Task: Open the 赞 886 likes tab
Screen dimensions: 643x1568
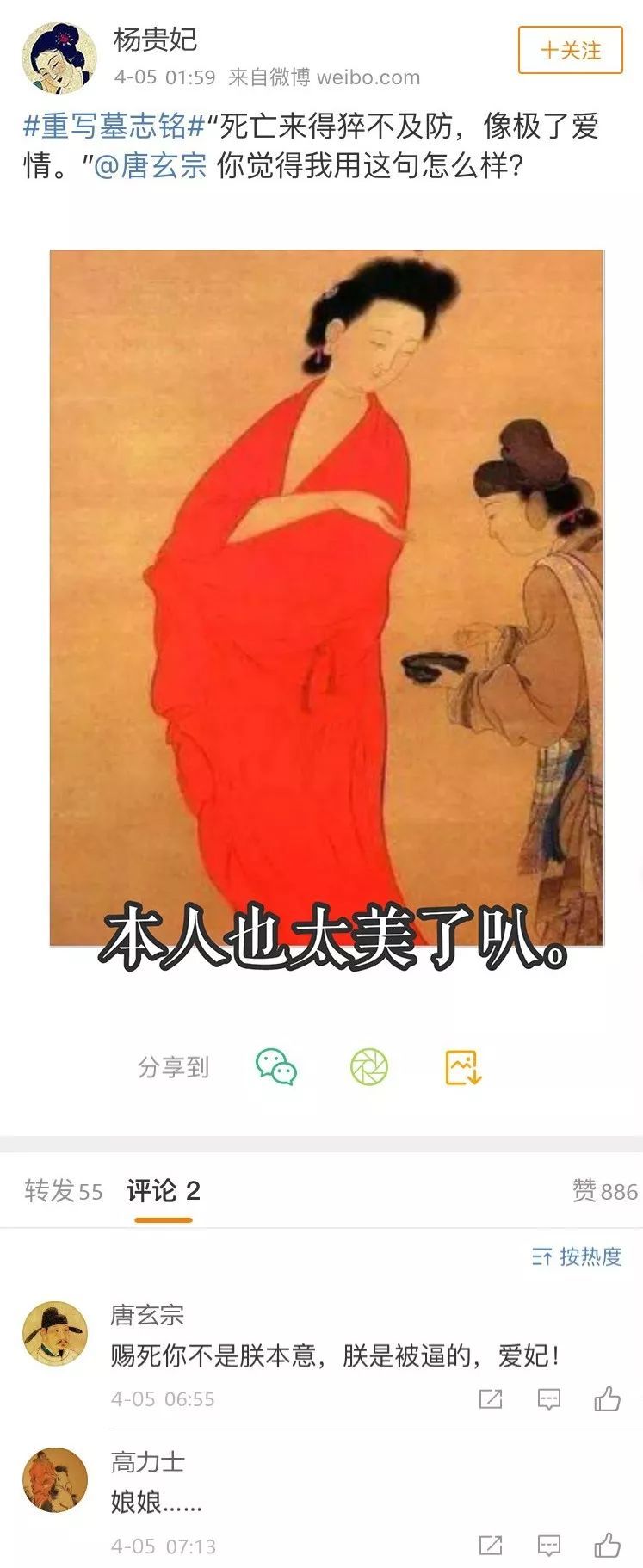Action: pyautogui.click(x=604, y=1191)
